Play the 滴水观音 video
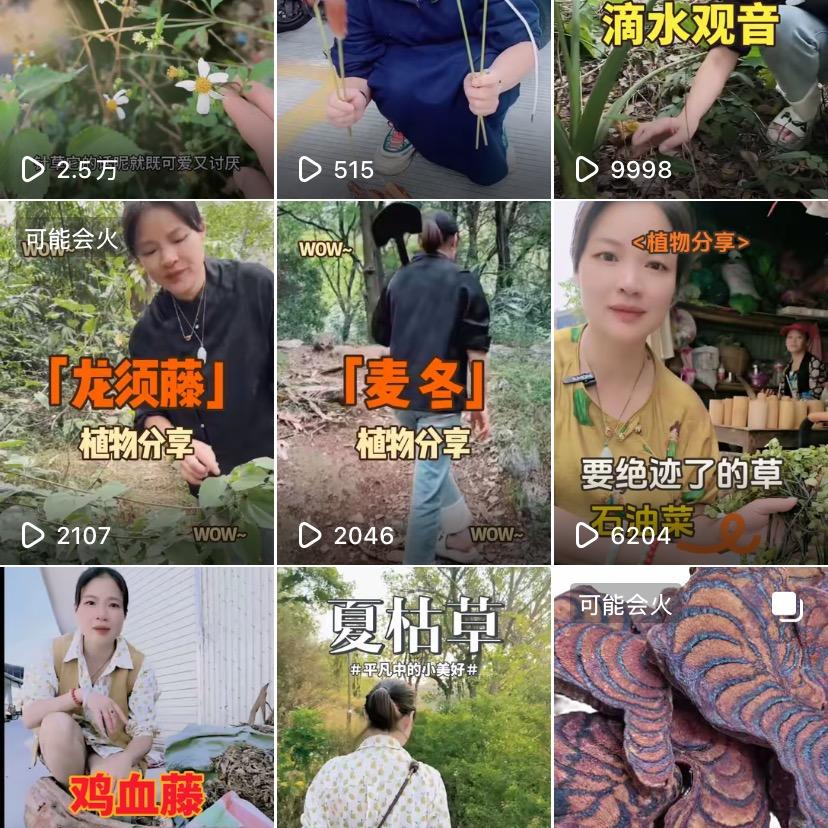The width and height of the screenshot is (828, 828). (690, 98)
